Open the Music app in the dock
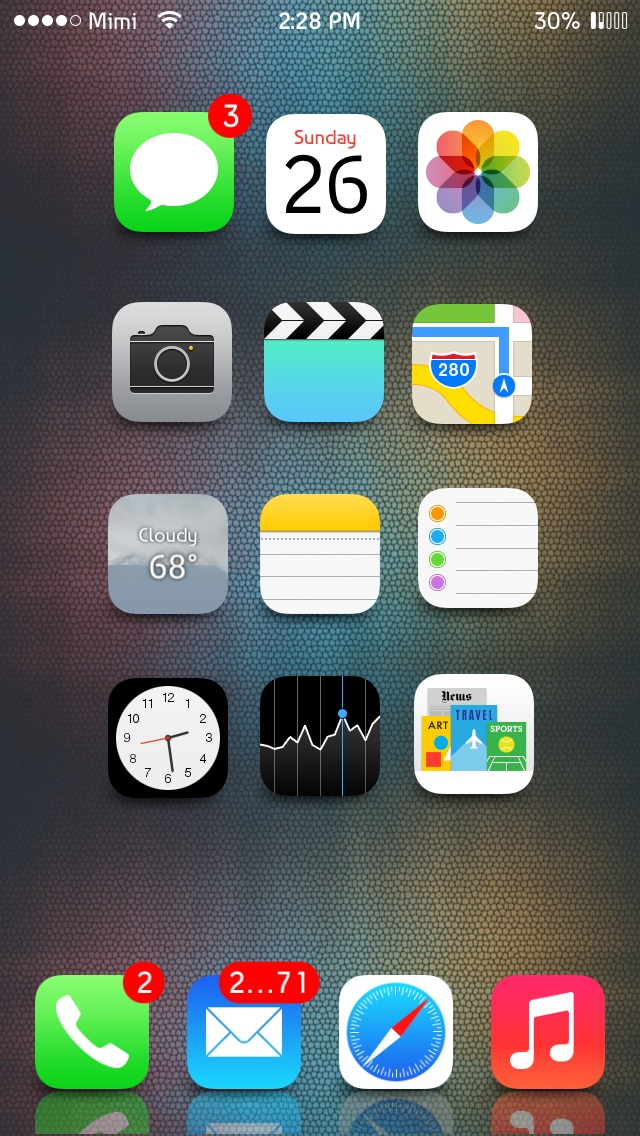Viewport: 640px width, 1136px height. 548,1032
